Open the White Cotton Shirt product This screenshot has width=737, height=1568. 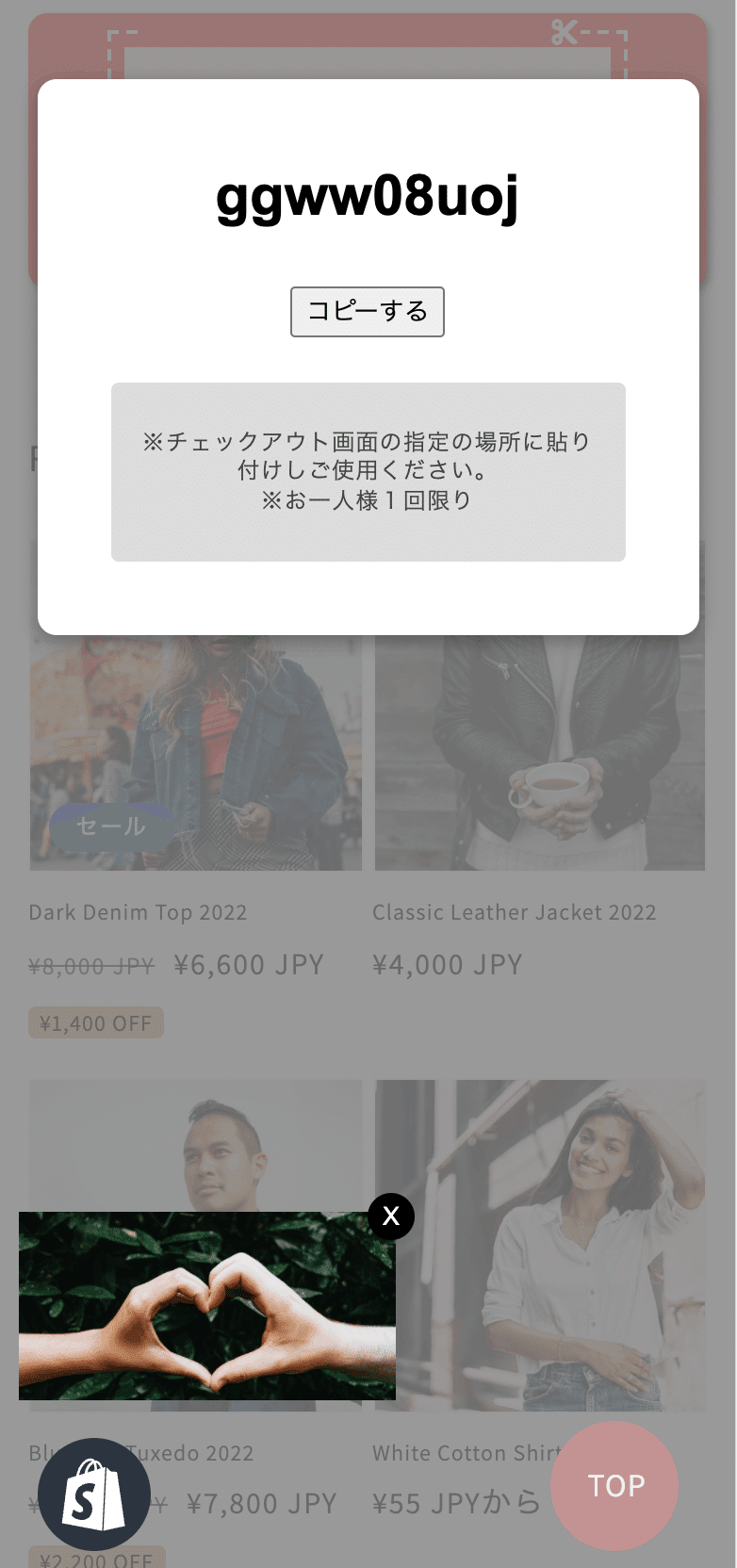[467, 1453]
